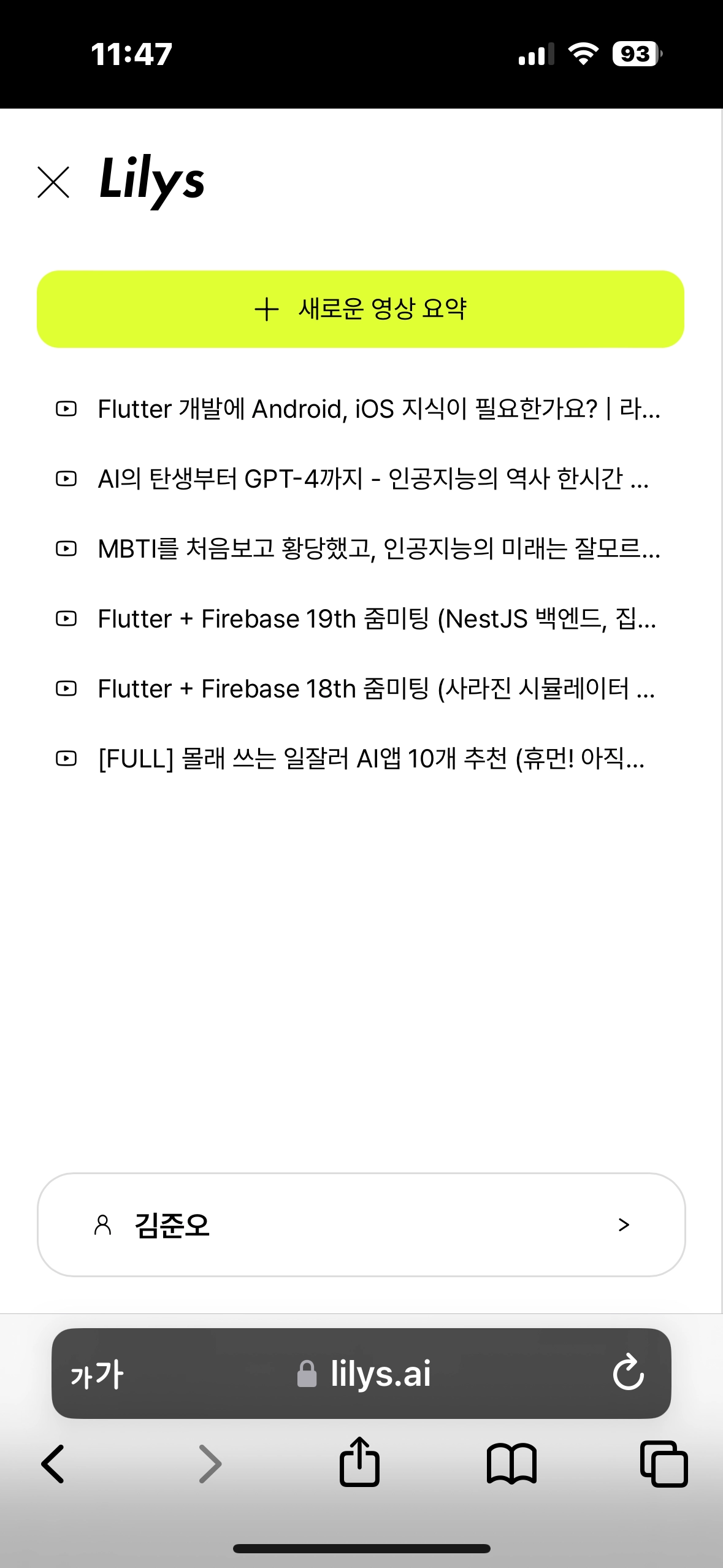
Task: Open Flutter + Firebase 18th 줌미팅 summary
Action: coord(376,689)
